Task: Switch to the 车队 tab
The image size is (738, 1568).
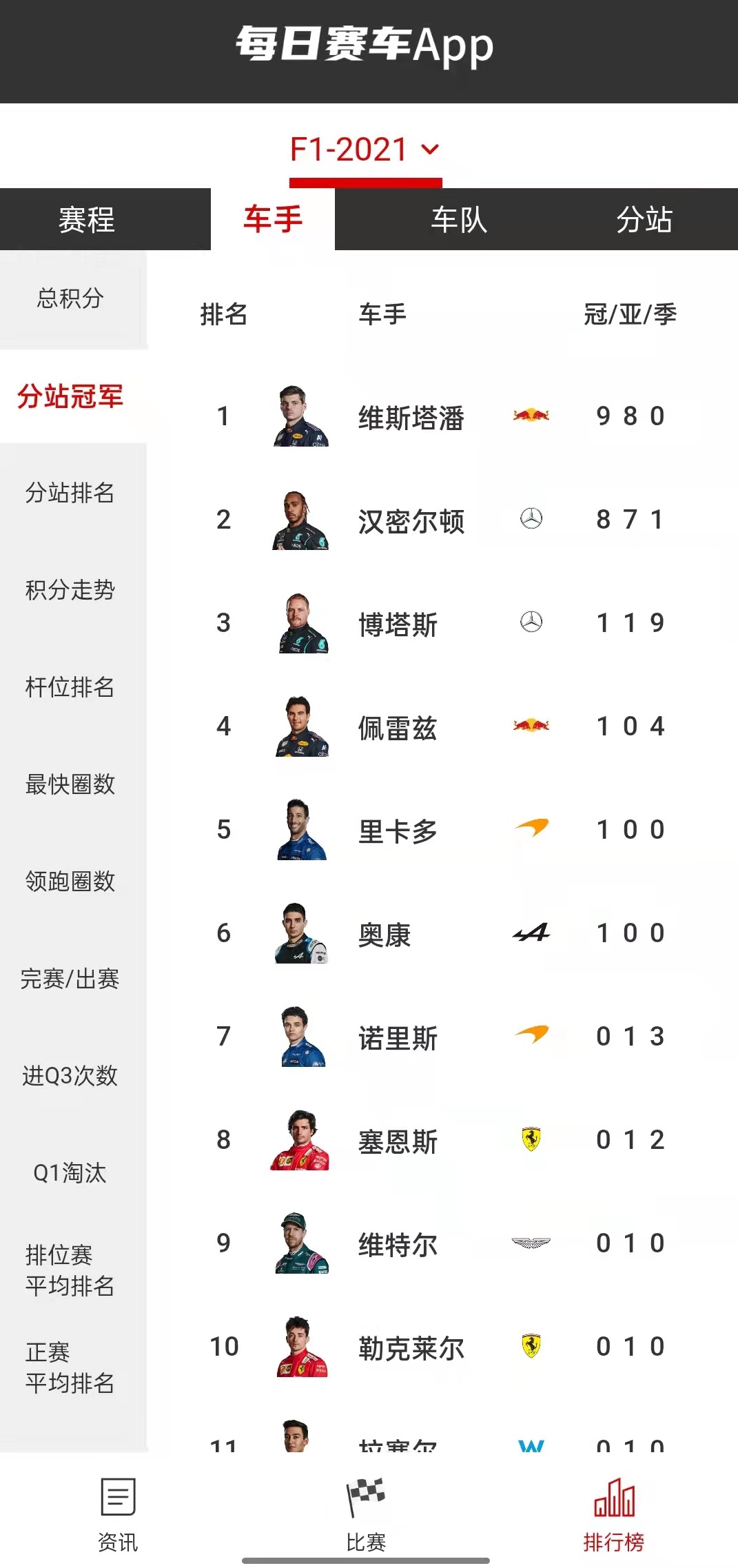Action: click(459, 220)
